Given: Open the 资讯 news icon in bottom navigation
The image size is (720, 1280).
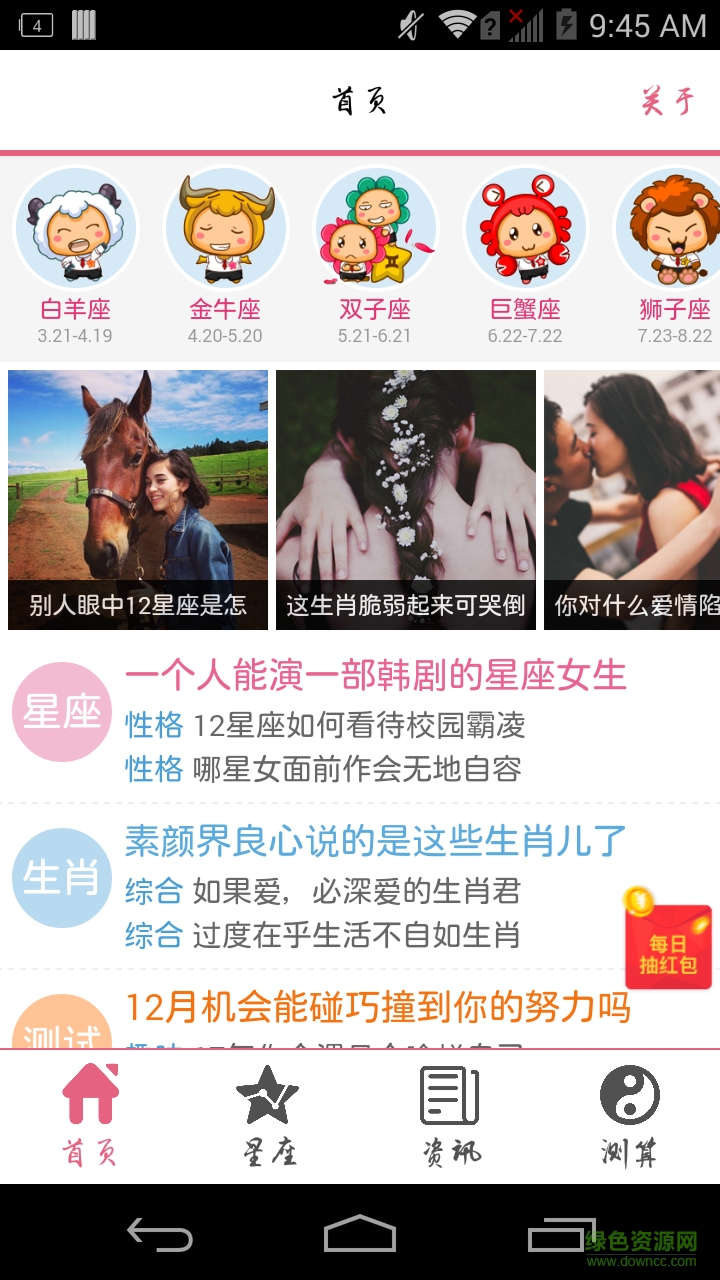Looking at the screenshot, I should point(450,1100).
